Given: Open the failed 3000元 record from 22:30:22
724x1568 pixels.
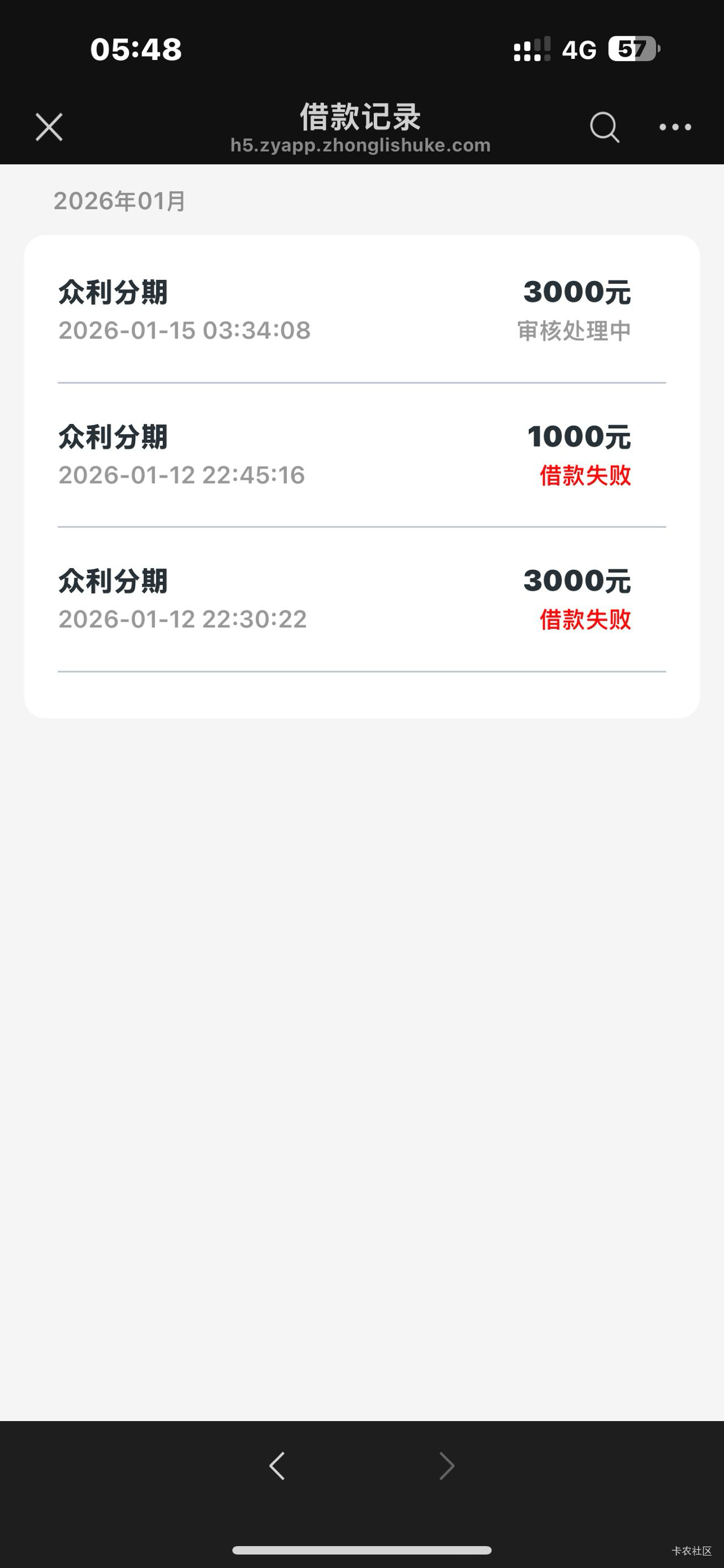Looking at the screenshot, I should pyautogui.click(x=361, y=600).
